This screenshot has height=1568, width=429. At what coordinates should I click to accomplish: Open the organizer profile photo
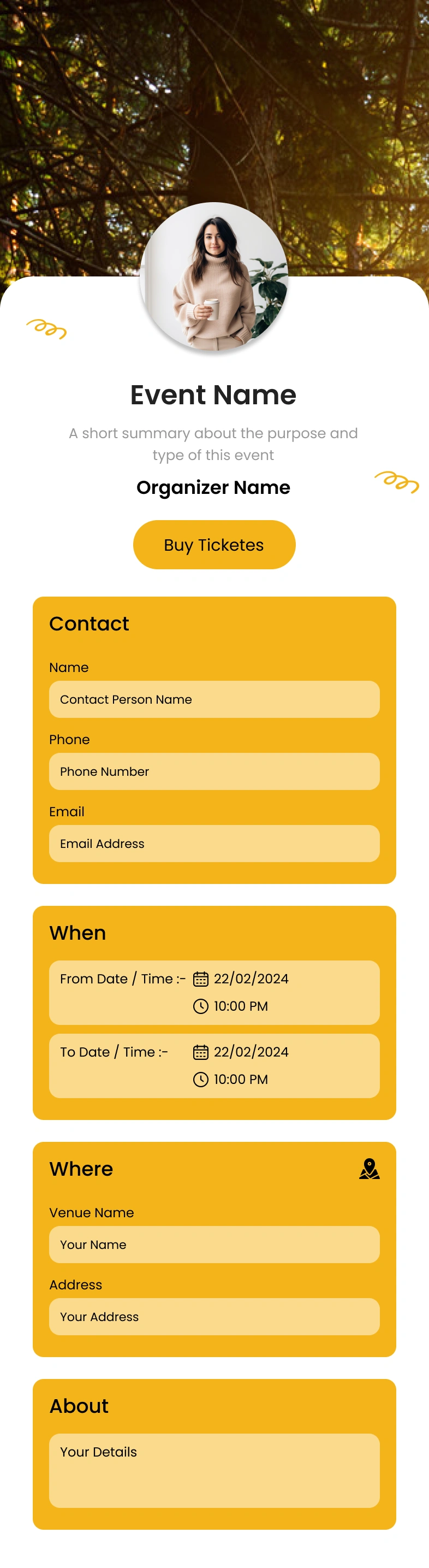pyautogui.click(x=213, y=277)
